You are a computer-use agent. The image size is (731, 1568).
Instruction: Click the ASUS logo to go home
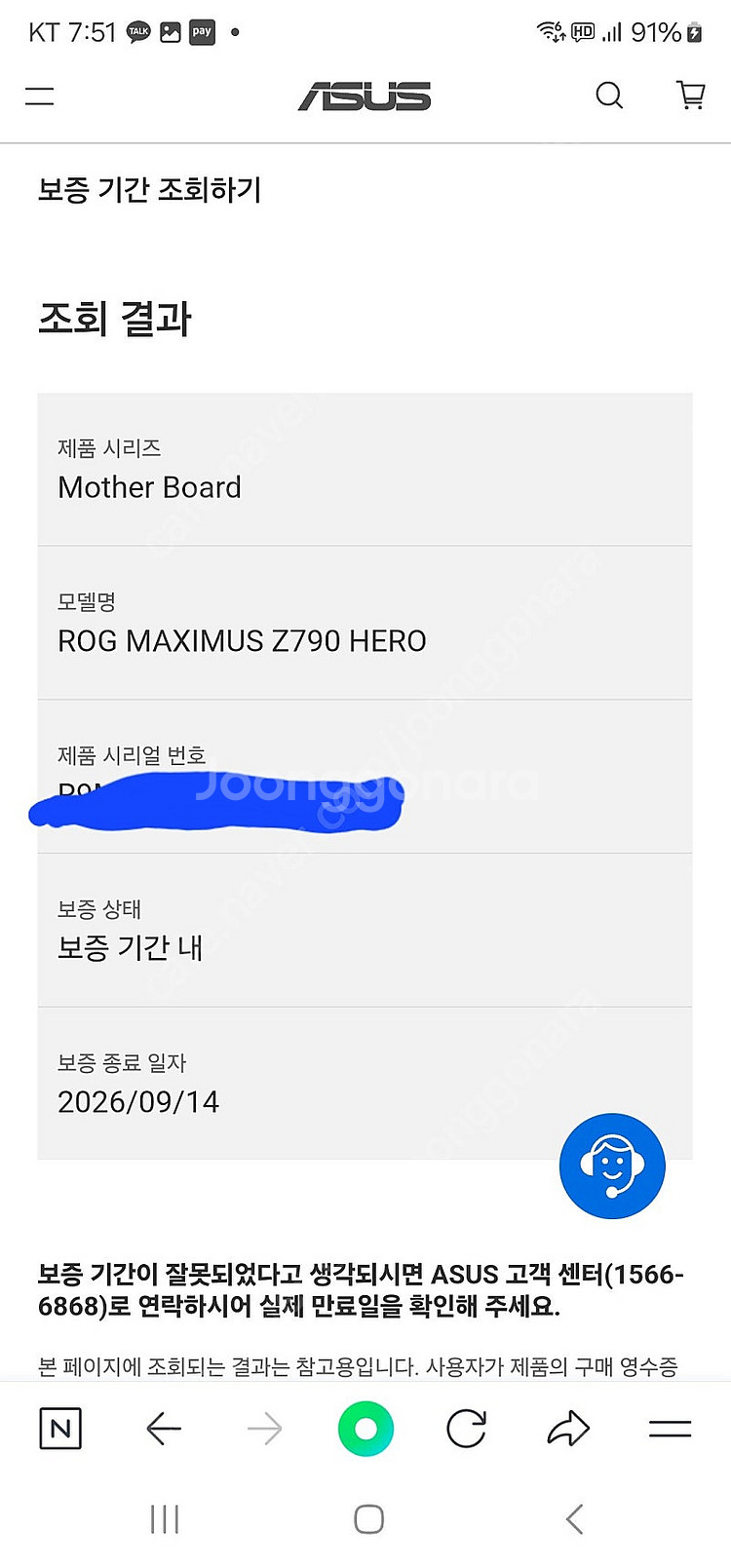point(365,96)
